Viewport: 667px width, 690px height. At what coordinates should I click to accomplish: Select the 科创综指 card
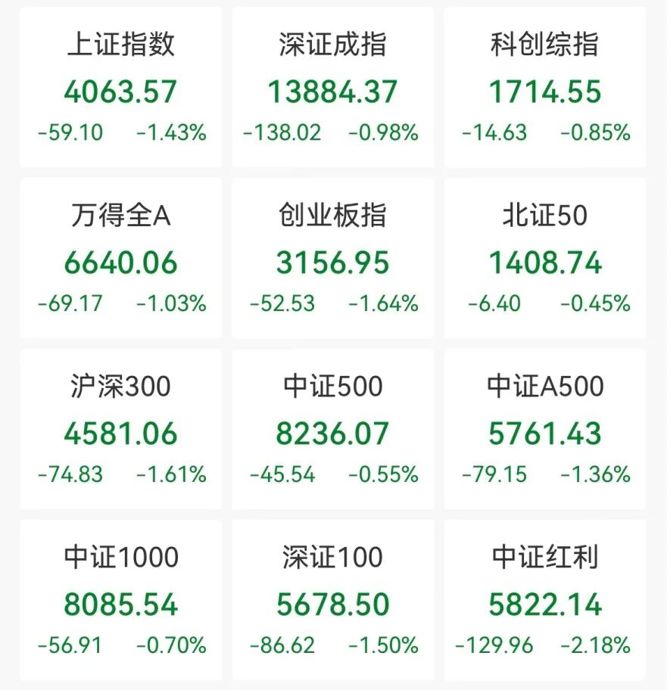pos(545,88)
